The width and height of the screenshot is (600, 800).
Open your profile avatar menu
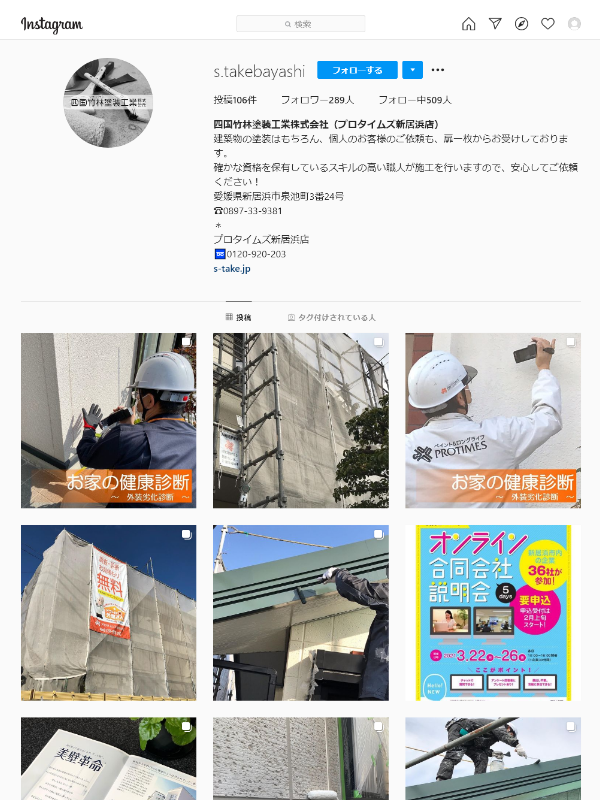(574, 24)
